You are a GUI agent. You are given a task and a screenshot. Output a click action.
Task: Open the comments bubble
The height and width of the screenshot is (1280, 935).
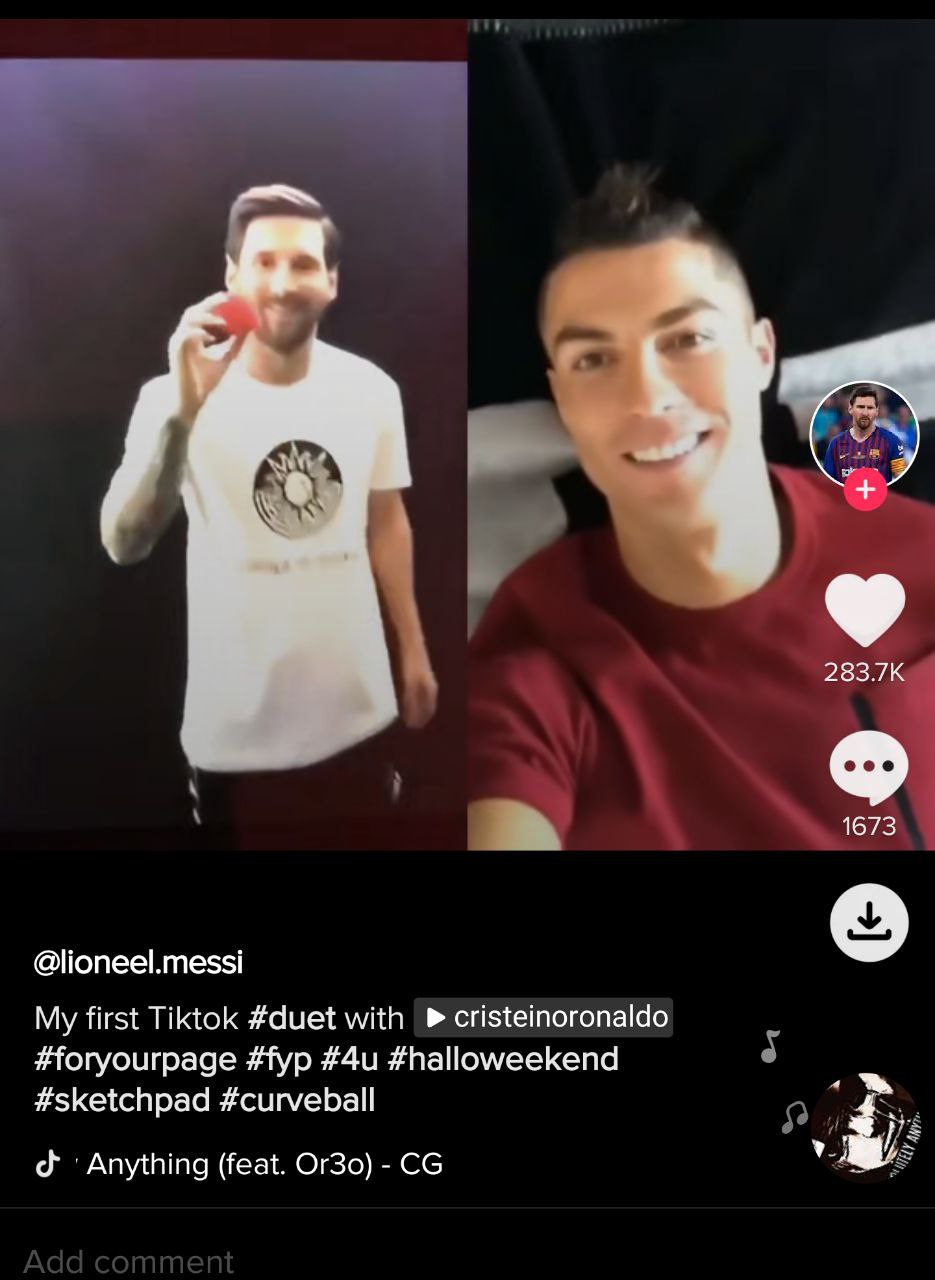pyautogui.click(x=868, y=767)
